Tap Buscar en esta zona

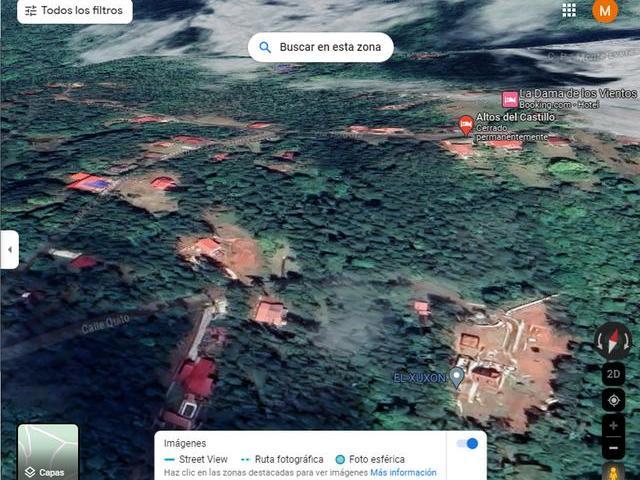(x=320, y=47)
